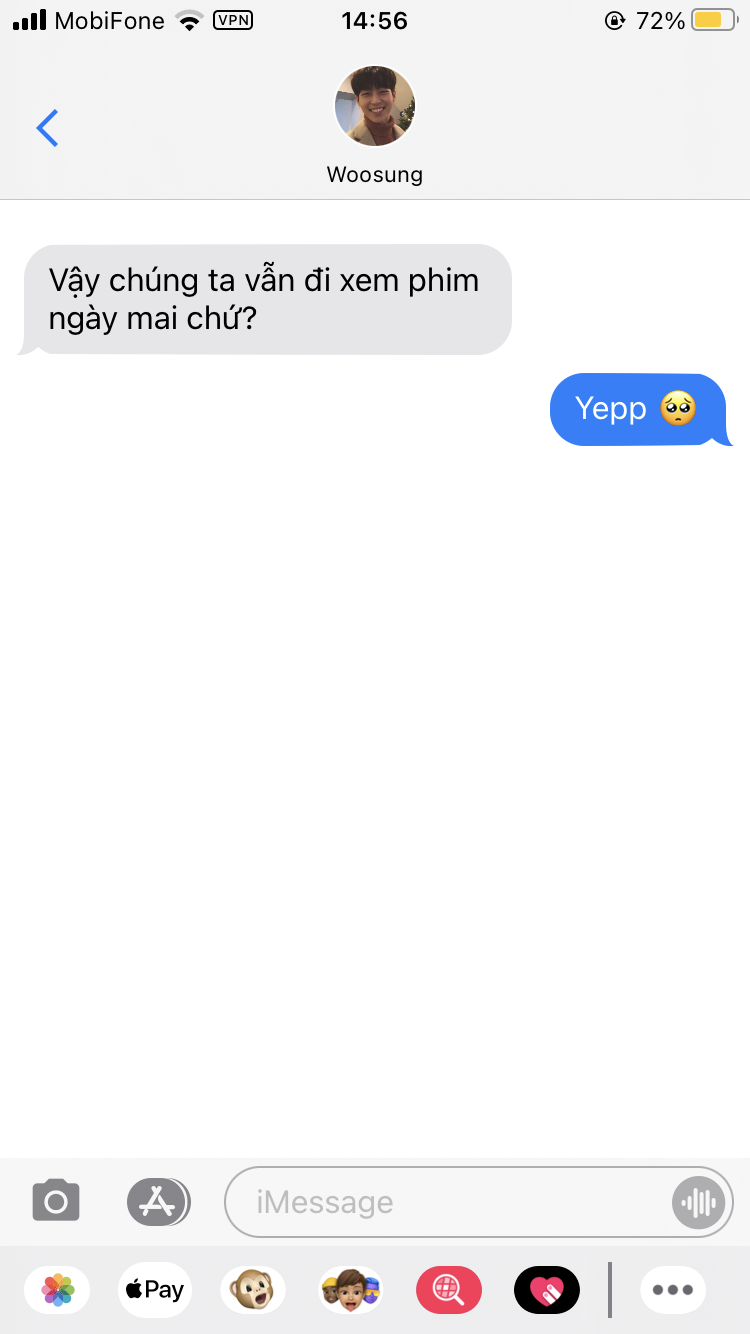Open the images search app

449,1290
